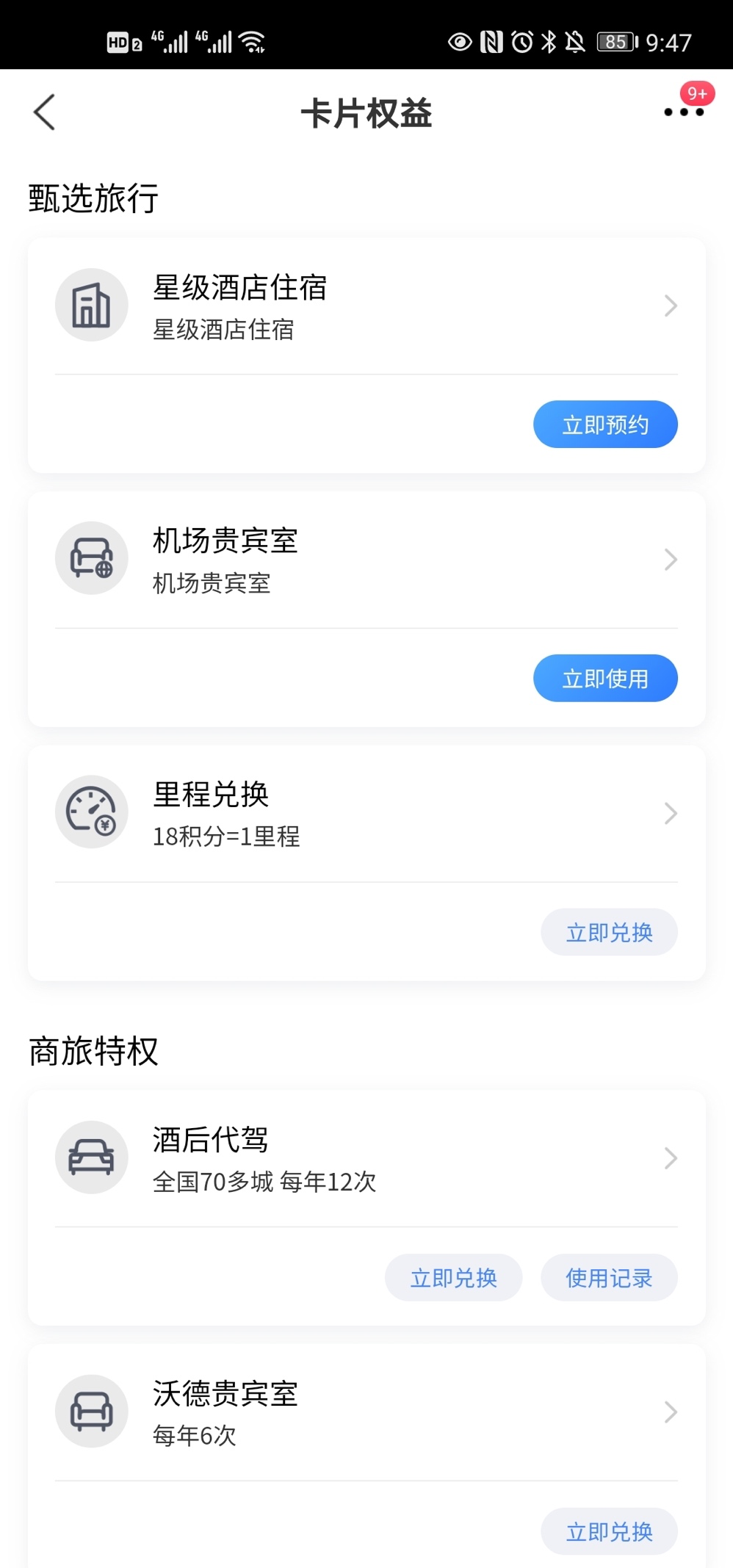This screenshot has height=1568, width=733.
Task: Tap 立即兑换 under 酒后代驾
Action: tap(453, 1278)
